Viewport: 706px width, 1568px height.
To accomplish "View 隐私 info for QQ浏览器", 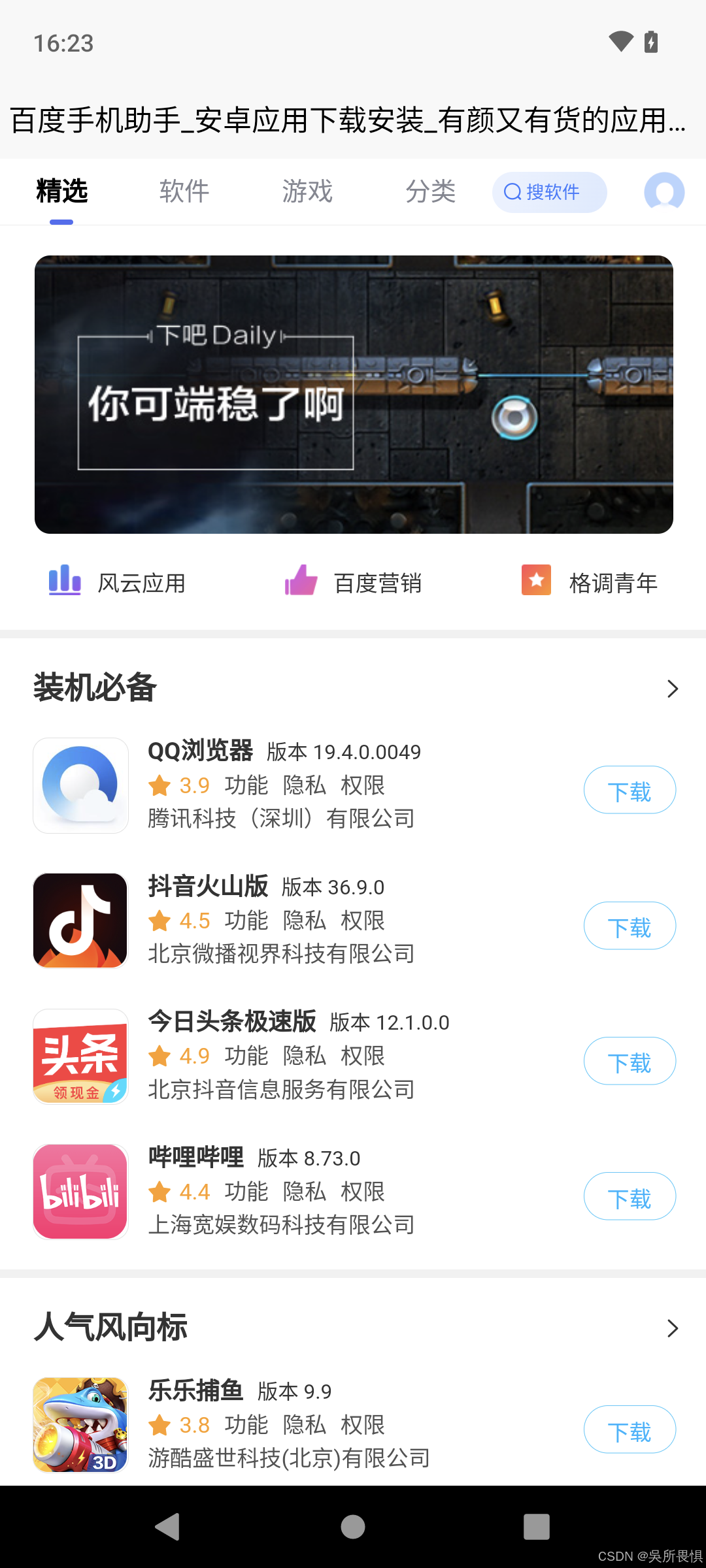I will (305, 785).
